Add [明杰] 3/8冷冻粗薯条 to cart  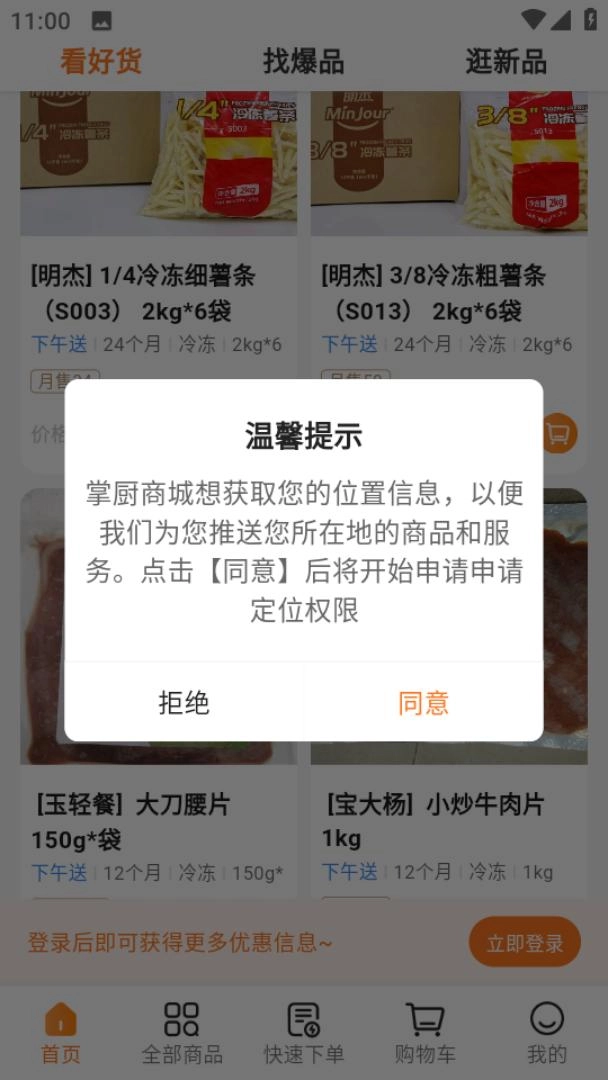pyautogui.click(x=559, y=434)
